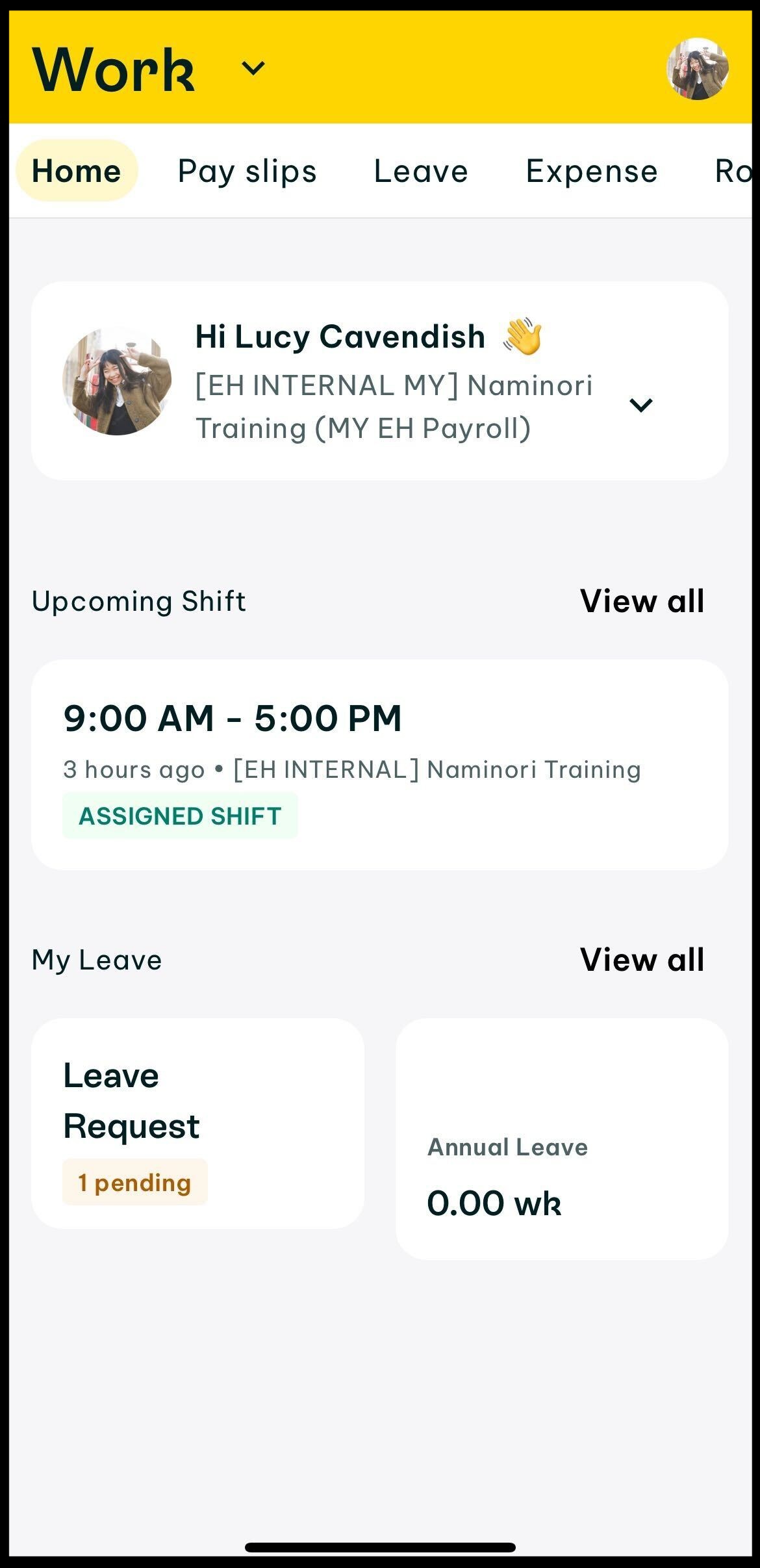
Task: Open the Expense tab
Action: tap(592, 172)
